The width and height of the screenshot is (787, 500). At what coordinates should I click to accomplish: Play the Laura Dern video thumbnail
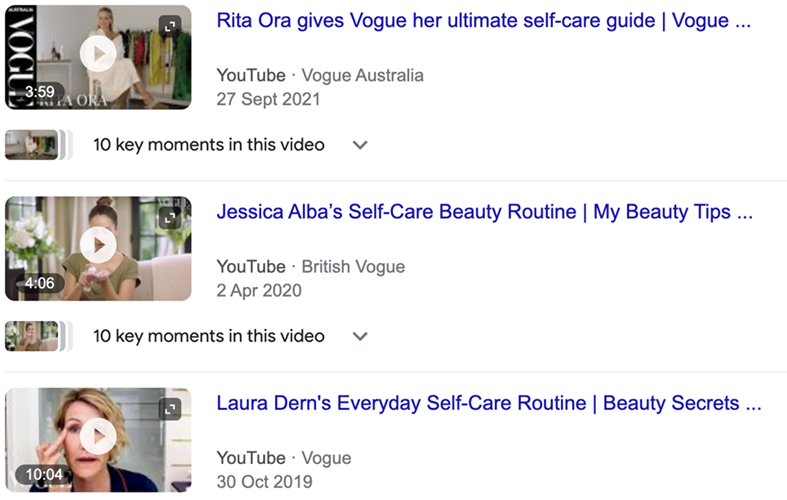coord(98,437)
